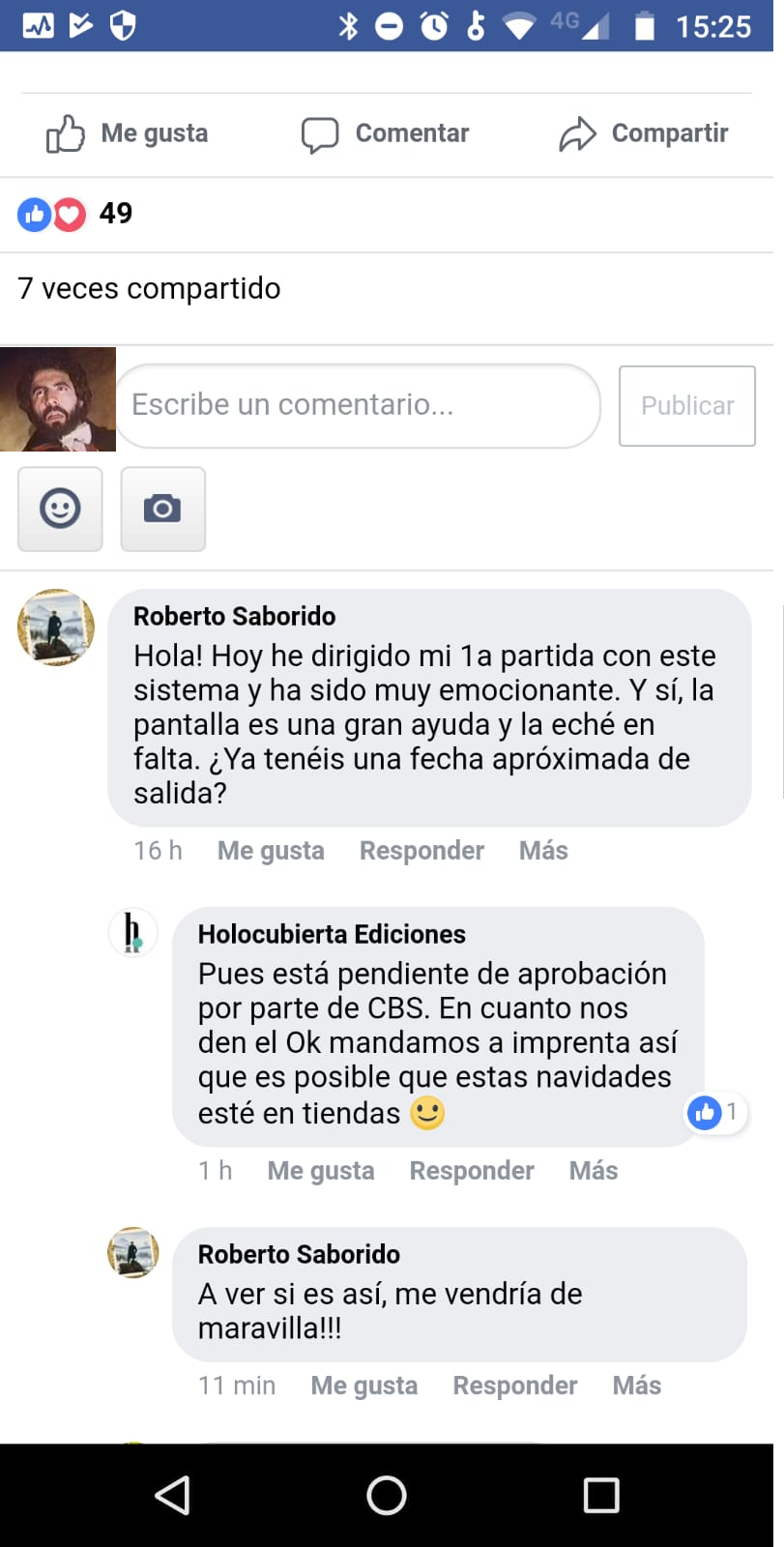
Task: Open Más options on the 16 h comment
Action: click(543, 851)
